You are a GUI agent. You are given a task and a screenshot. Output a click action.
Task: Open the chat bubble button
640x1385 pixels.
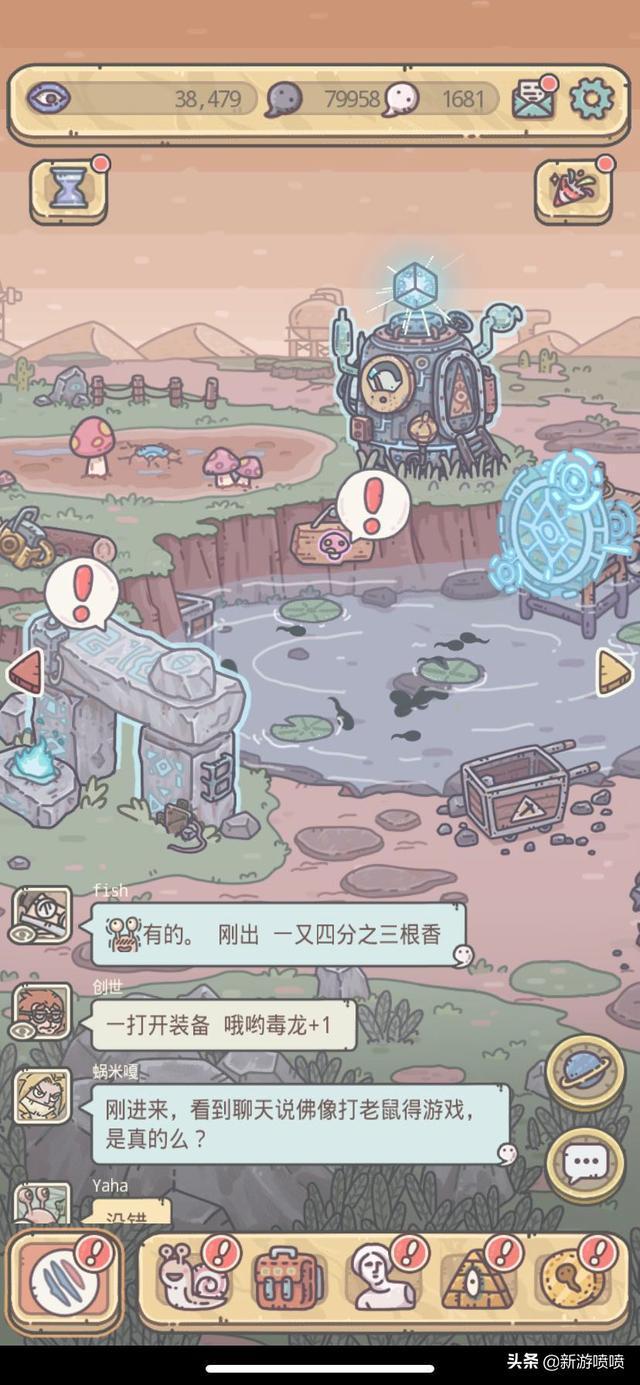click(x=586, y=1162)
